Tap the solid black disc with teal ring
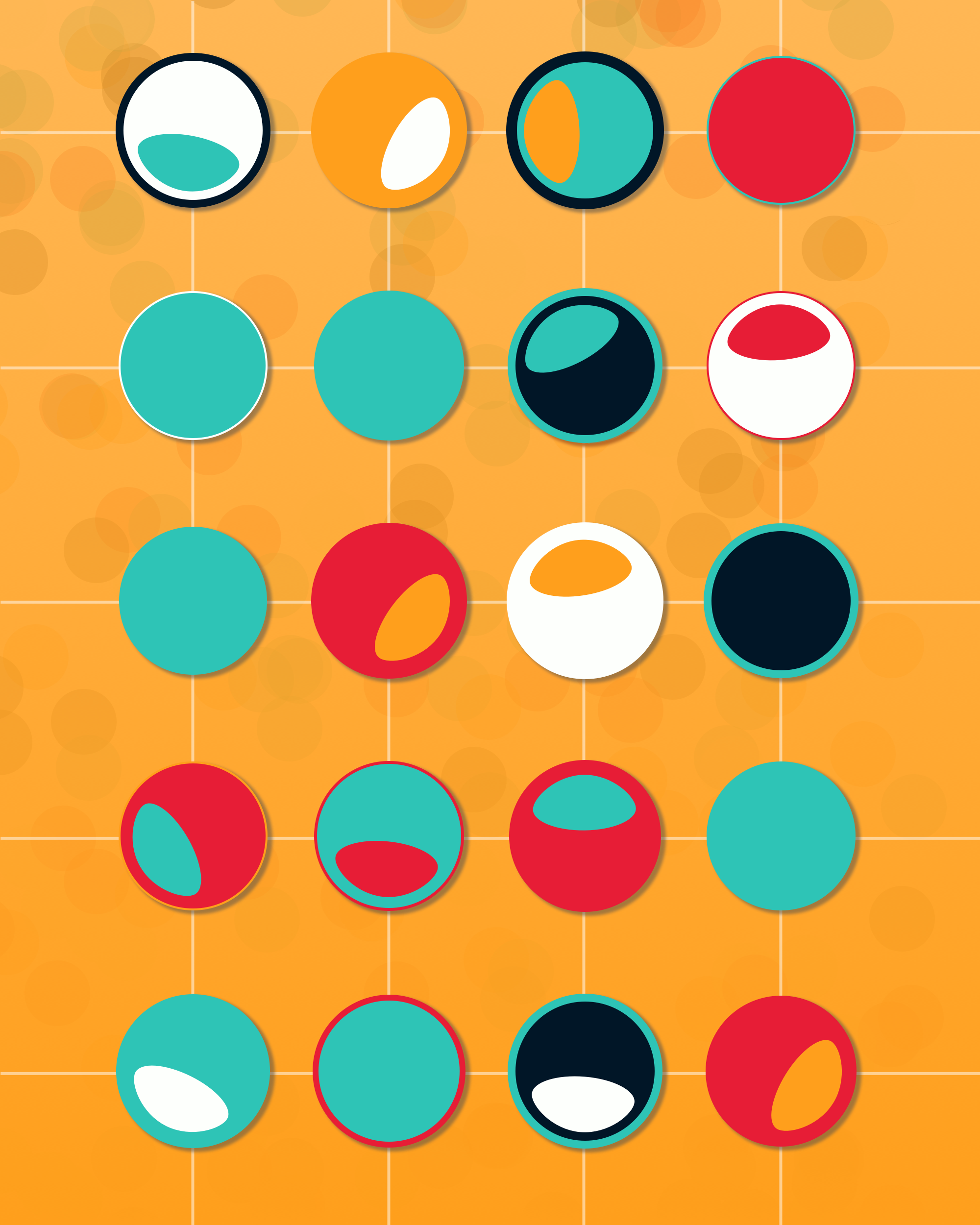The height and width of the screenshot is (1225, 980). (781, 601)
